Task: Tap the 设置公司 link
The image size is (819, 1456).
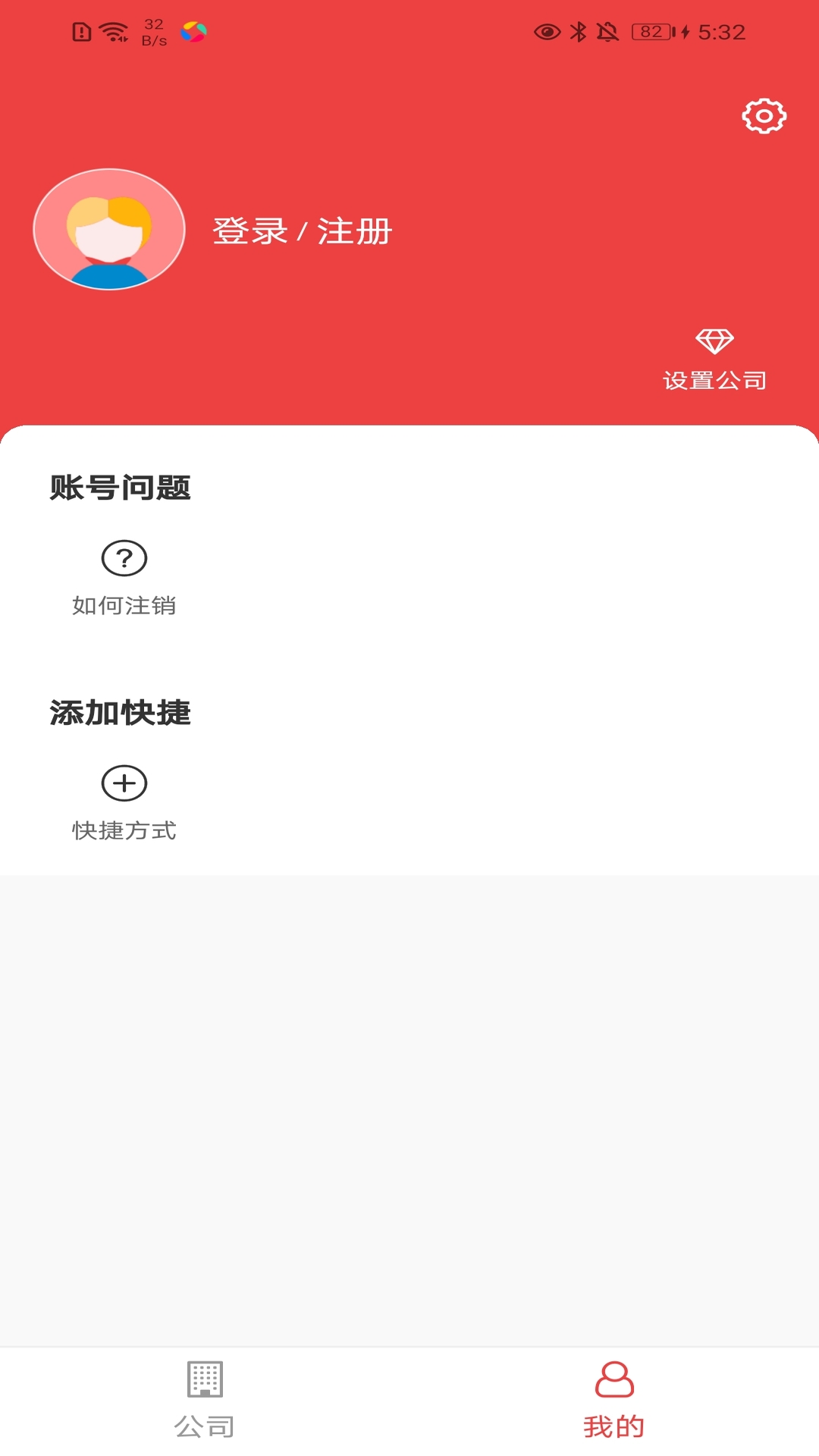Action: pyautogui.click(x=716, y=378)
